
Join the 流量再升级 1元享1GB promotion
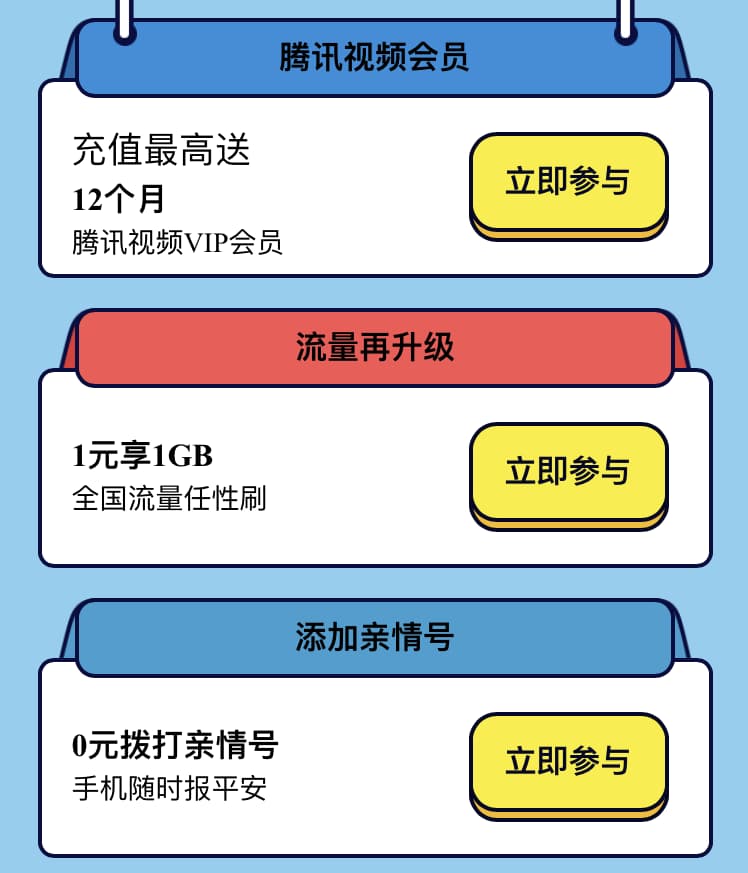568,471
